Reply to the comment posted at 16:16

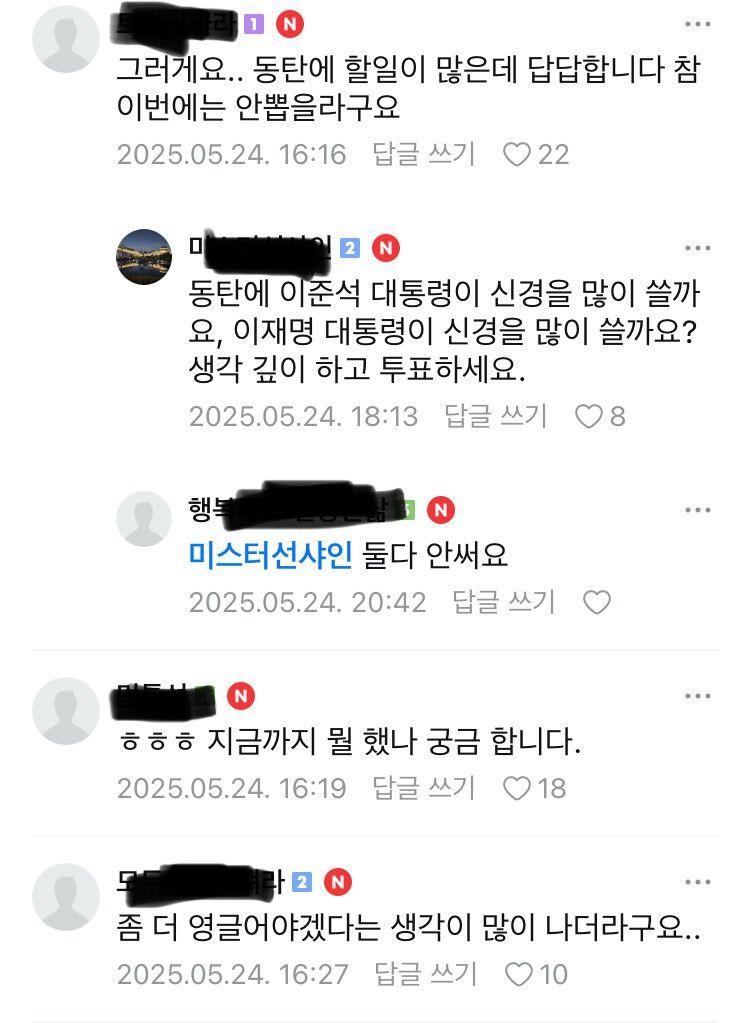click(x=424, y=154)
